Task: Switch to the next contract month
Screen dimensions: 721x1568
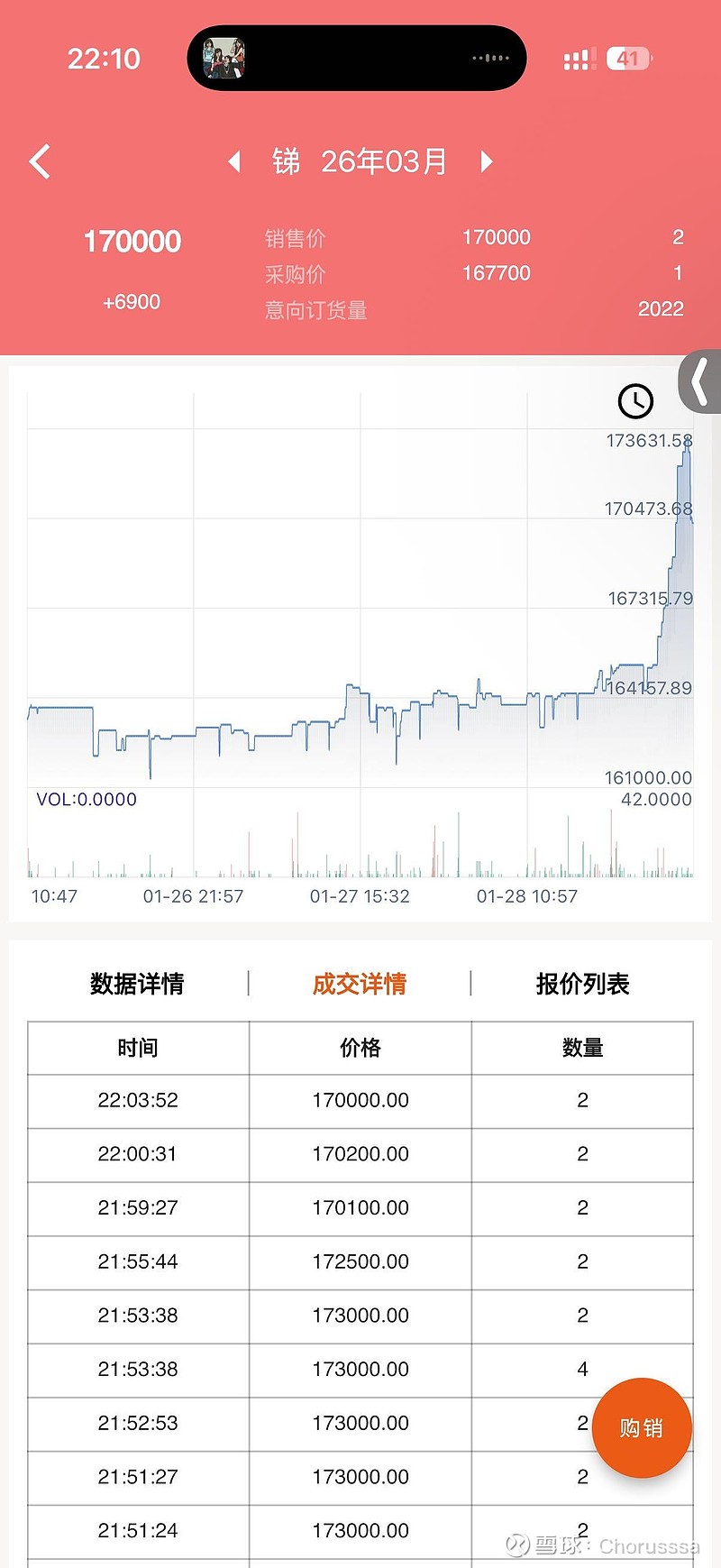Action: pyautogui.click(x=487, y=161)
